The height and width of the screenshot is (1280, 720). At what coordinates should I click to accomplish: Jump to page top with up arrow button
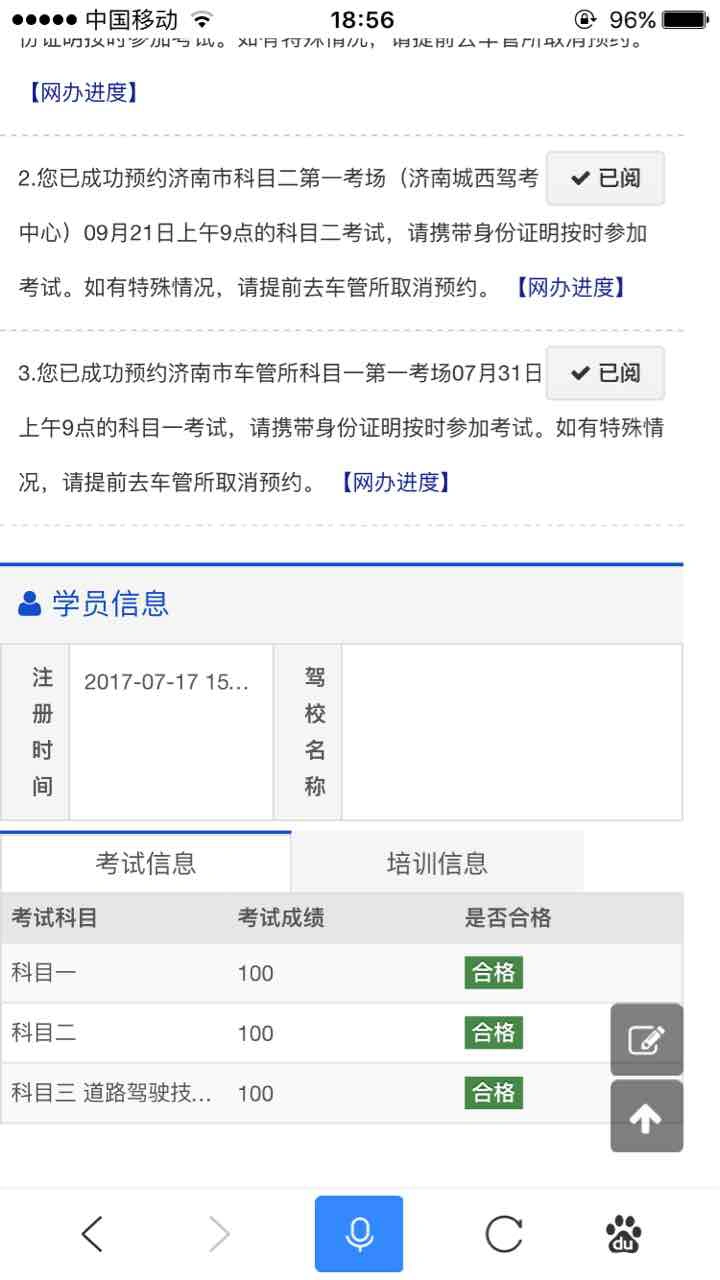click(647, 1117)
